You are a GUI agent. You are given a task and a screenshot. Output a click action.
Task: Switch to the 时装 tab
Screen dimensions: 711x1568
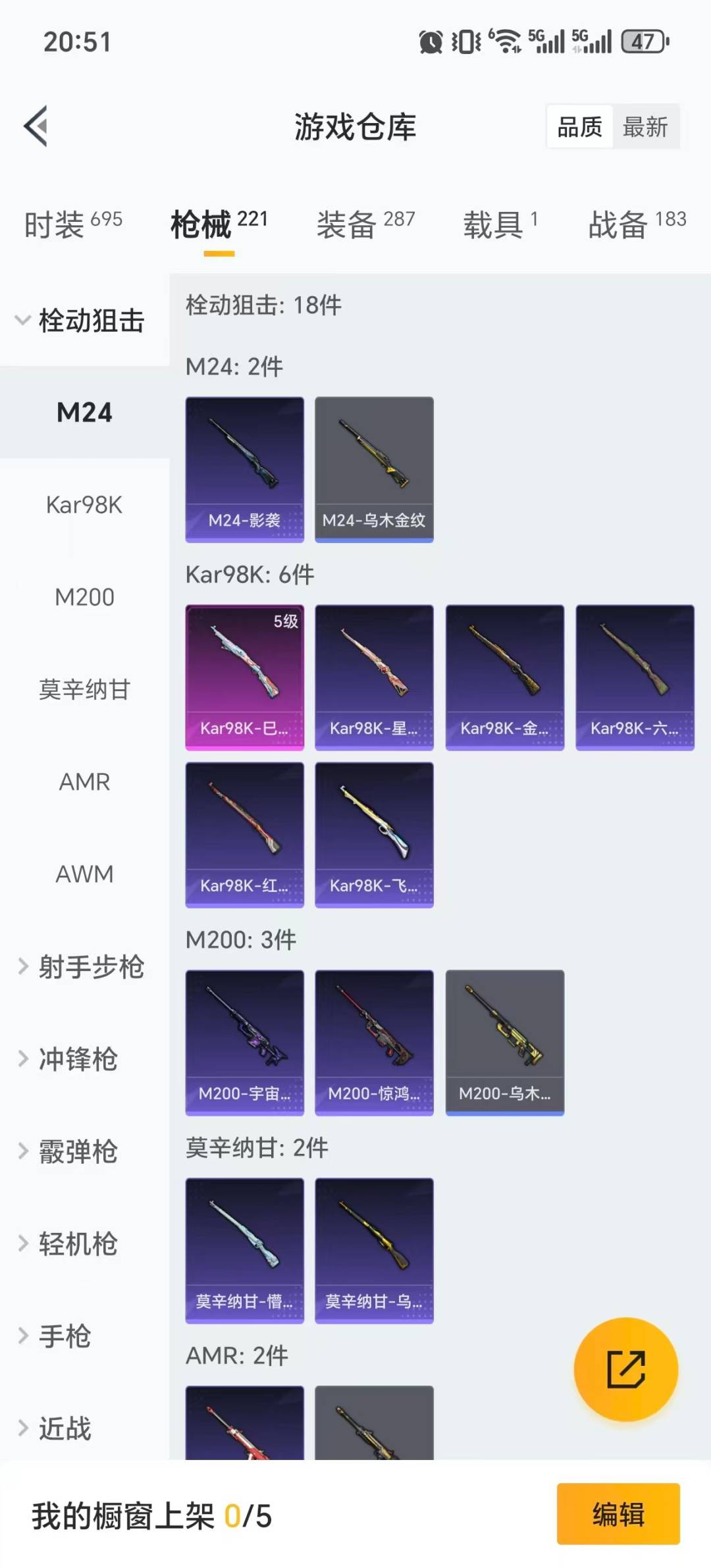pyautogui.click(x=73, y=224)
